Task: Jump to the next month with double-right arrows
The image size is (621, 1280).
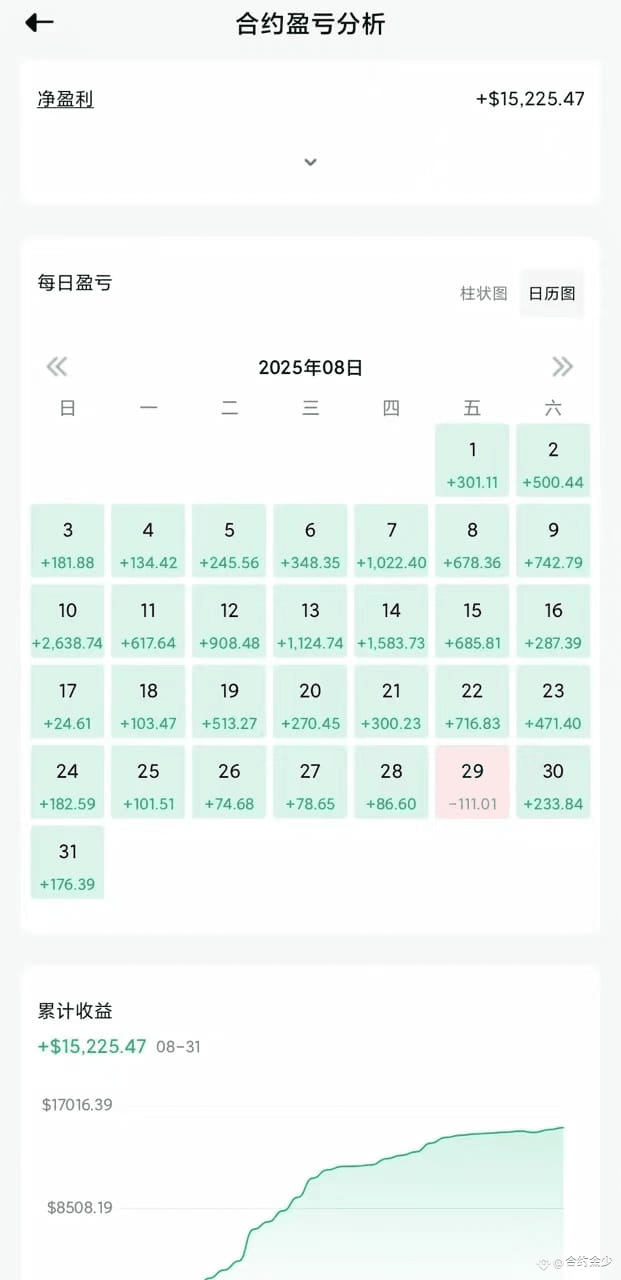Action: point(563,367)
